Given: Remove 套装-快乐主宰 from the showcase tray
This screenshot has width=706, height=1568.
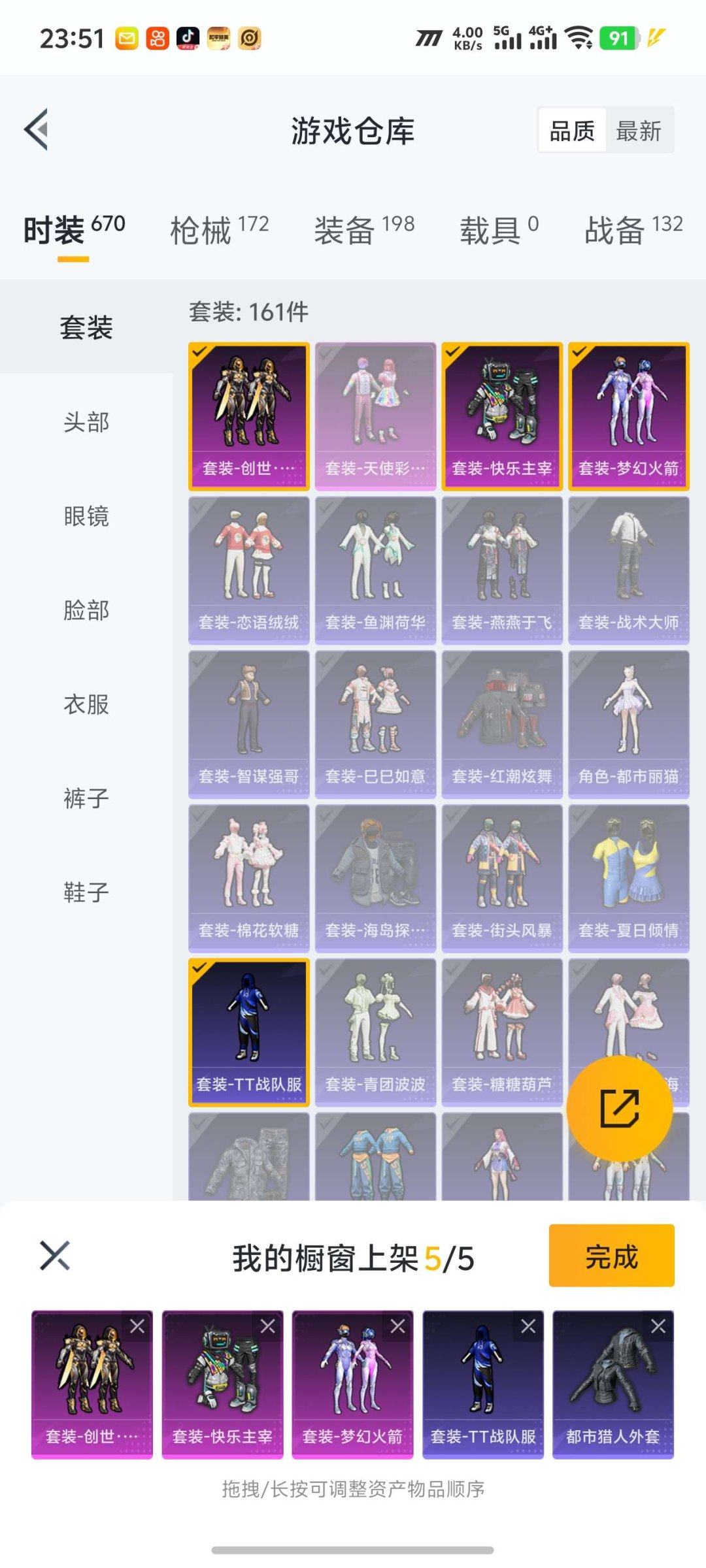Looking at the screenshot, I should (268, 1326).
